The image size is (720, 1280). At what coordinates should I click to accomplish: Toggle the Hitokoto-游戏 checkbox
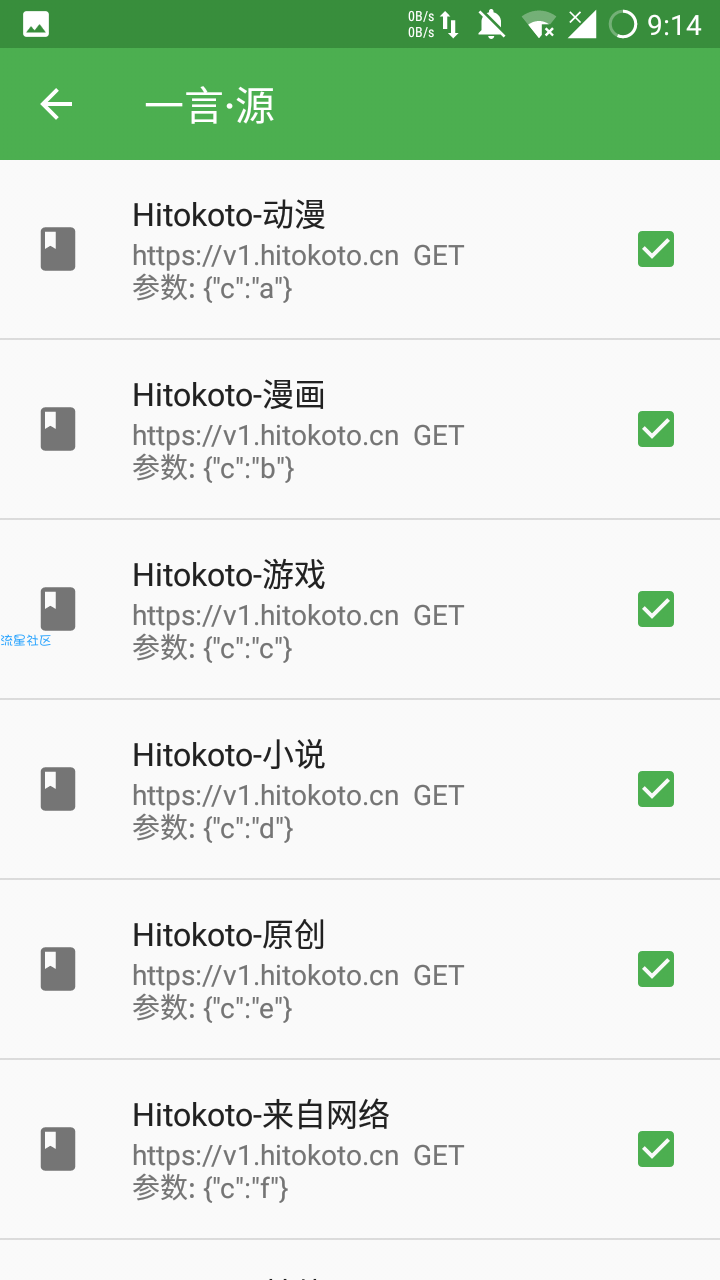coord(656,609)
